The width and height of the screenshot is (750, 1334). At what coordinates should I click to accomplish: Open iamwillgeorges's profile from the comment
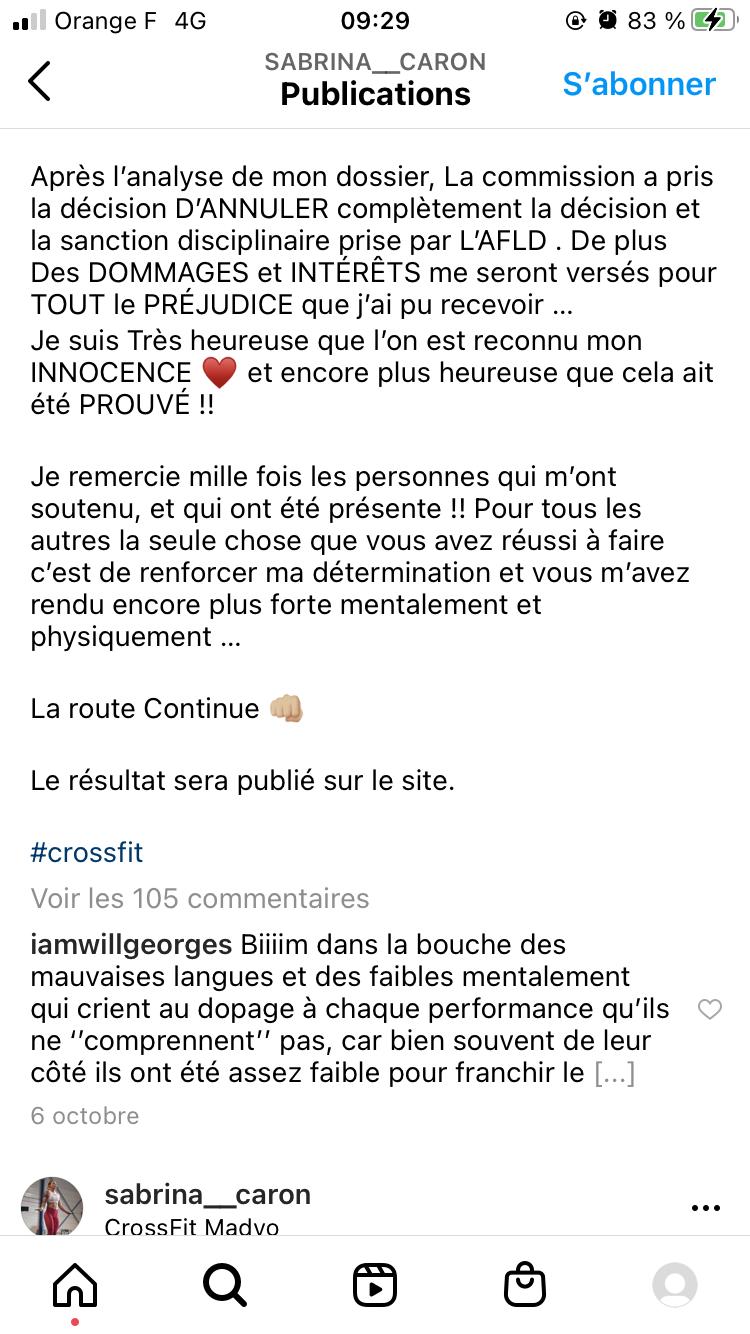point(131,946)
